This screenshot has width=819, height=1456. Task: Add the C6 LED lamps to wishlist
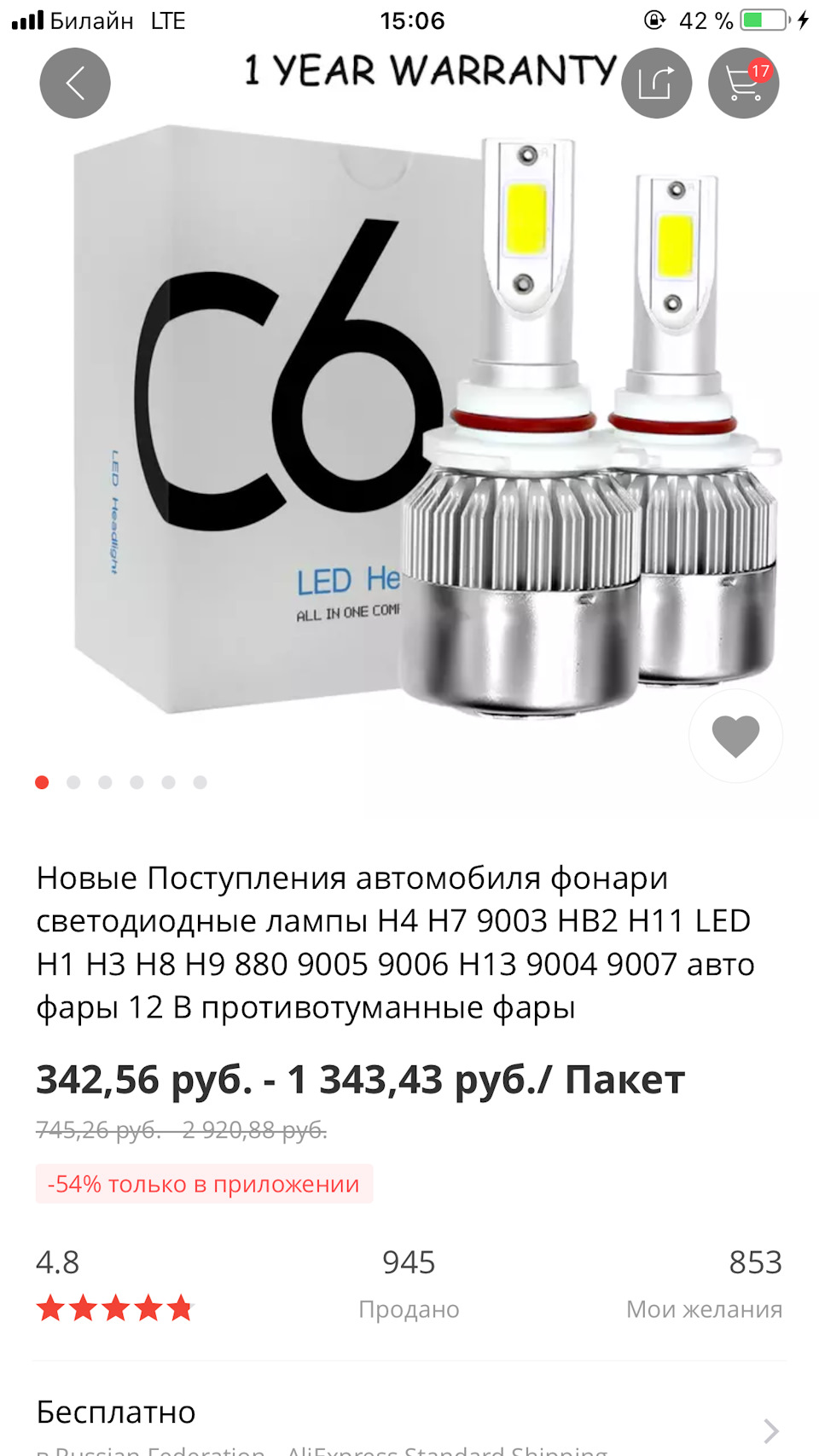[x=735, y=736]
